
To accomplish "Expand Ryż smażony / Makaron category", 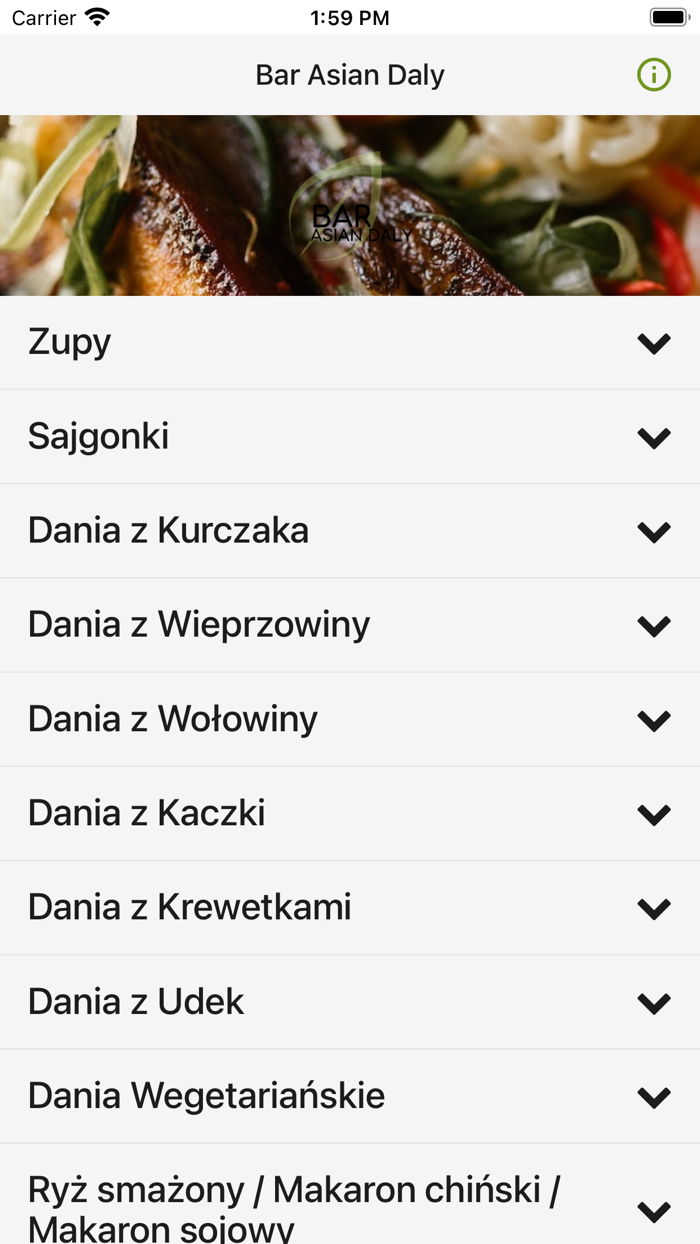I will 350,1195.
